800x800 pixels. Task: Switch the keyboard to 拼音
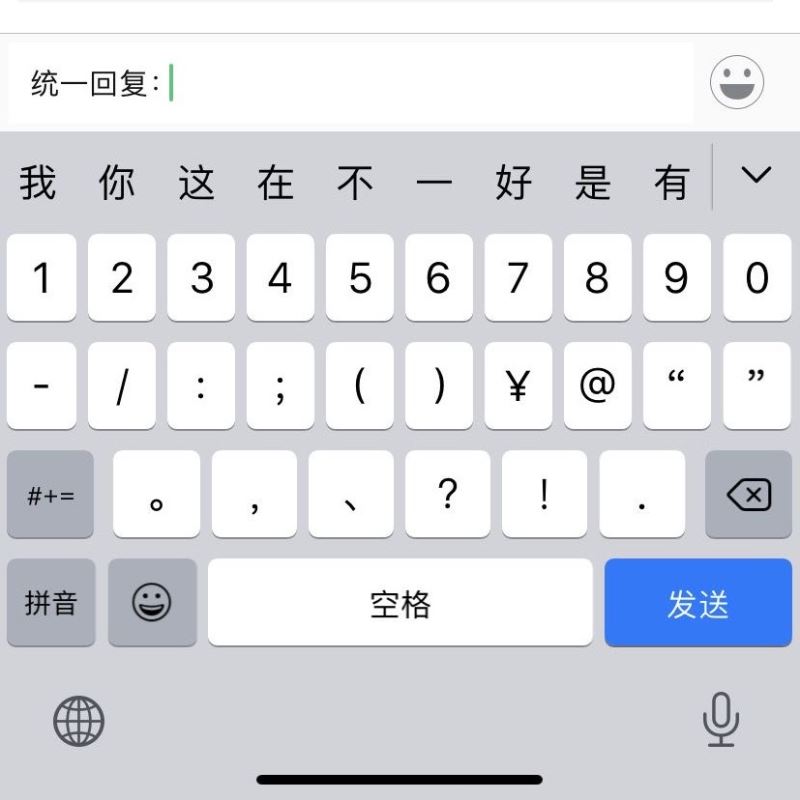[x=51, y=603]
